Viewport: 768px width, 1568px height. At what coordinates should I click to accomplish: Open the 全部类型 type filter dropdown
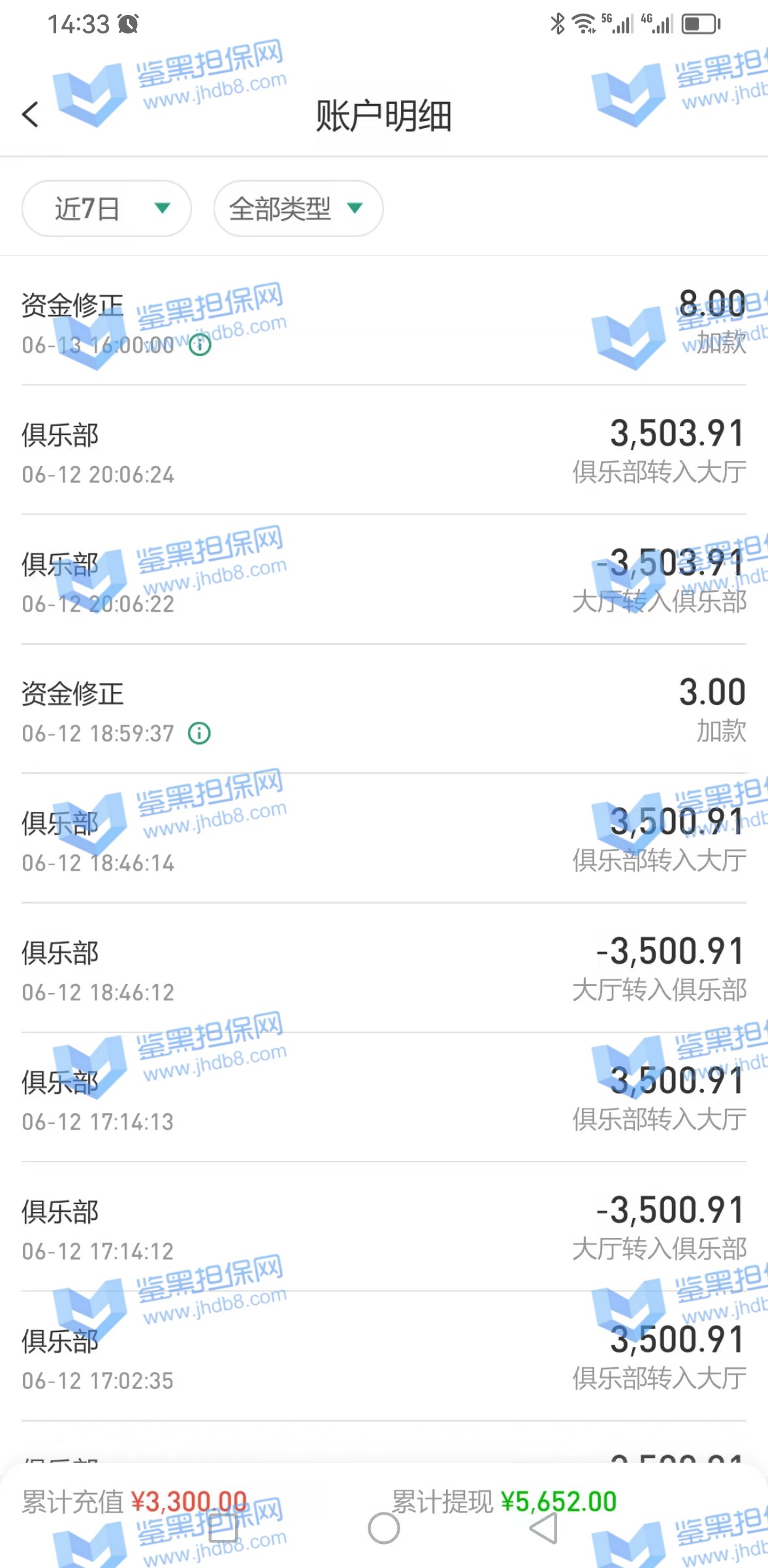pos(298,209)
